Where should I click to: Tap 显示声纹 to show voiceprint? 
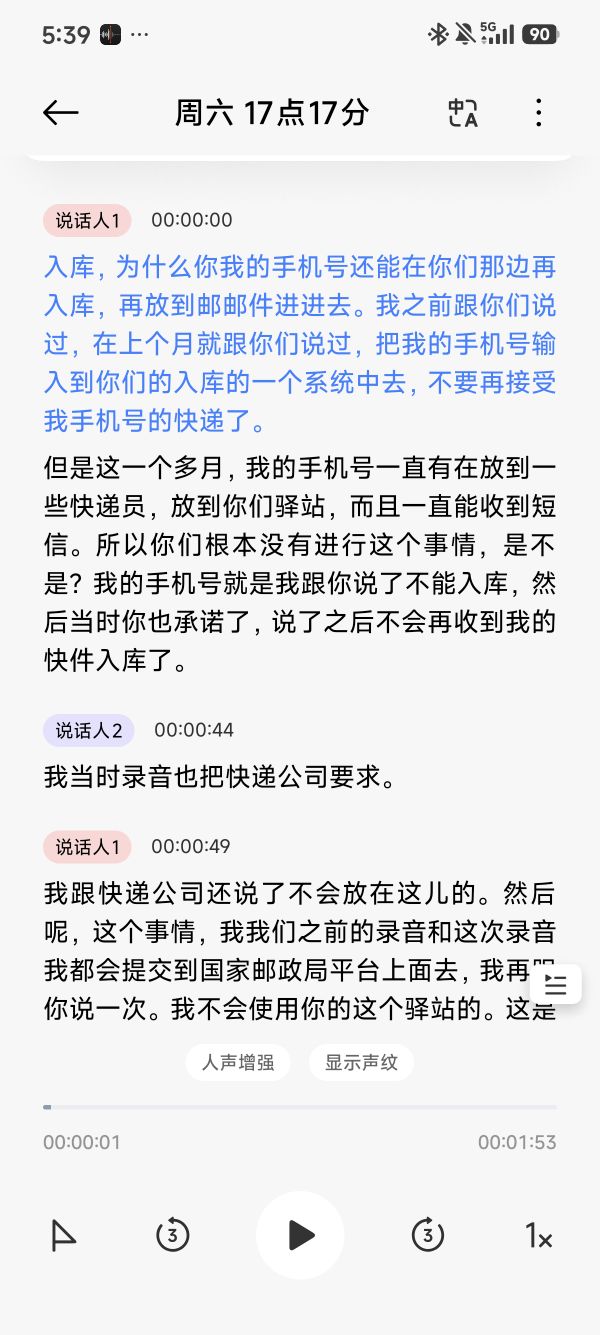click(361, 1062)
